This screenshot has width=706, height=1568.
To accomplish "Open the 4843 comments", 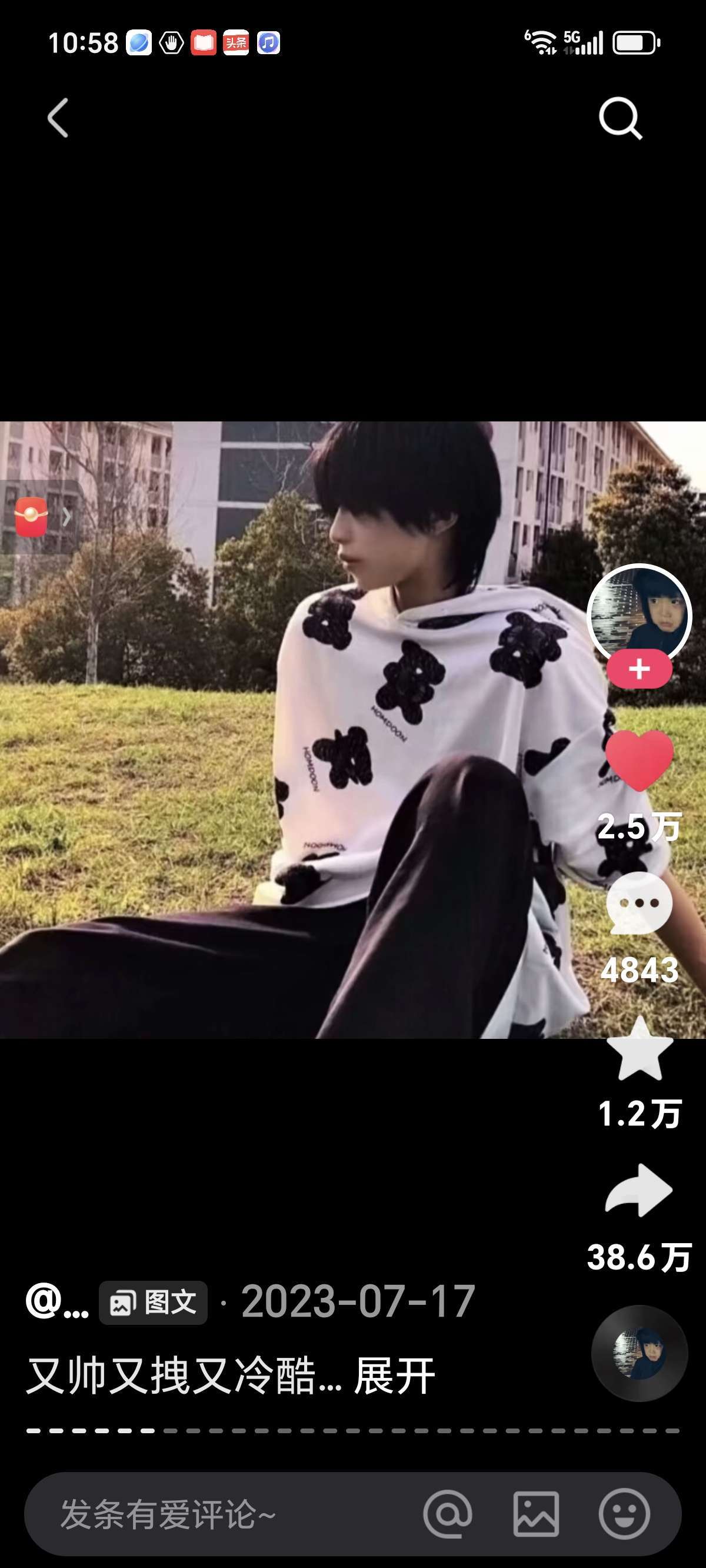I will 639,904.
